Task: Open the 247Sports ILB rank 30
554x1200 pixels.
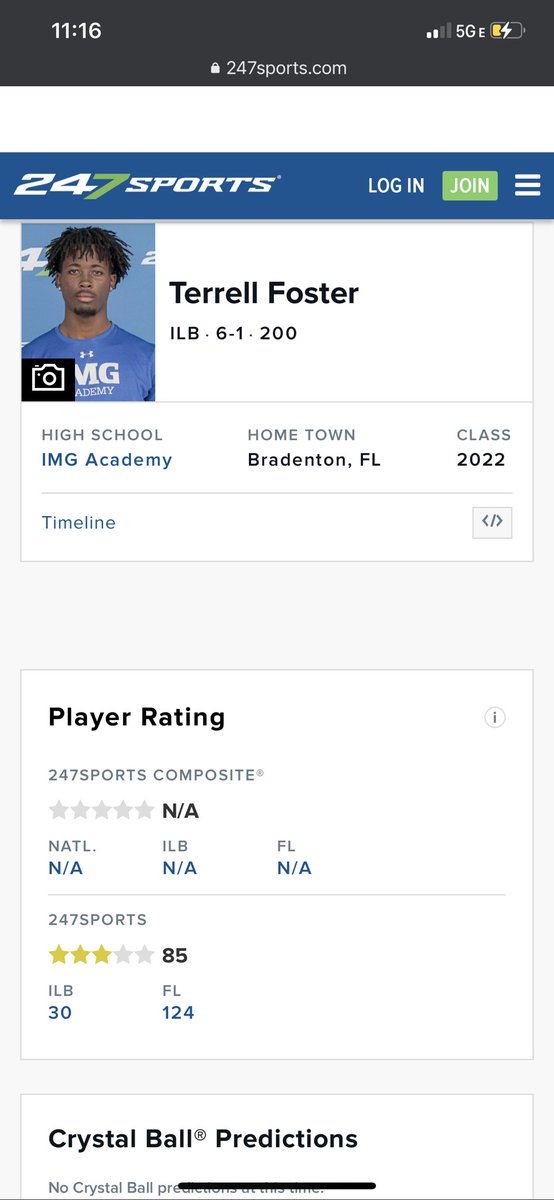Action: [x=60, y=1012]
